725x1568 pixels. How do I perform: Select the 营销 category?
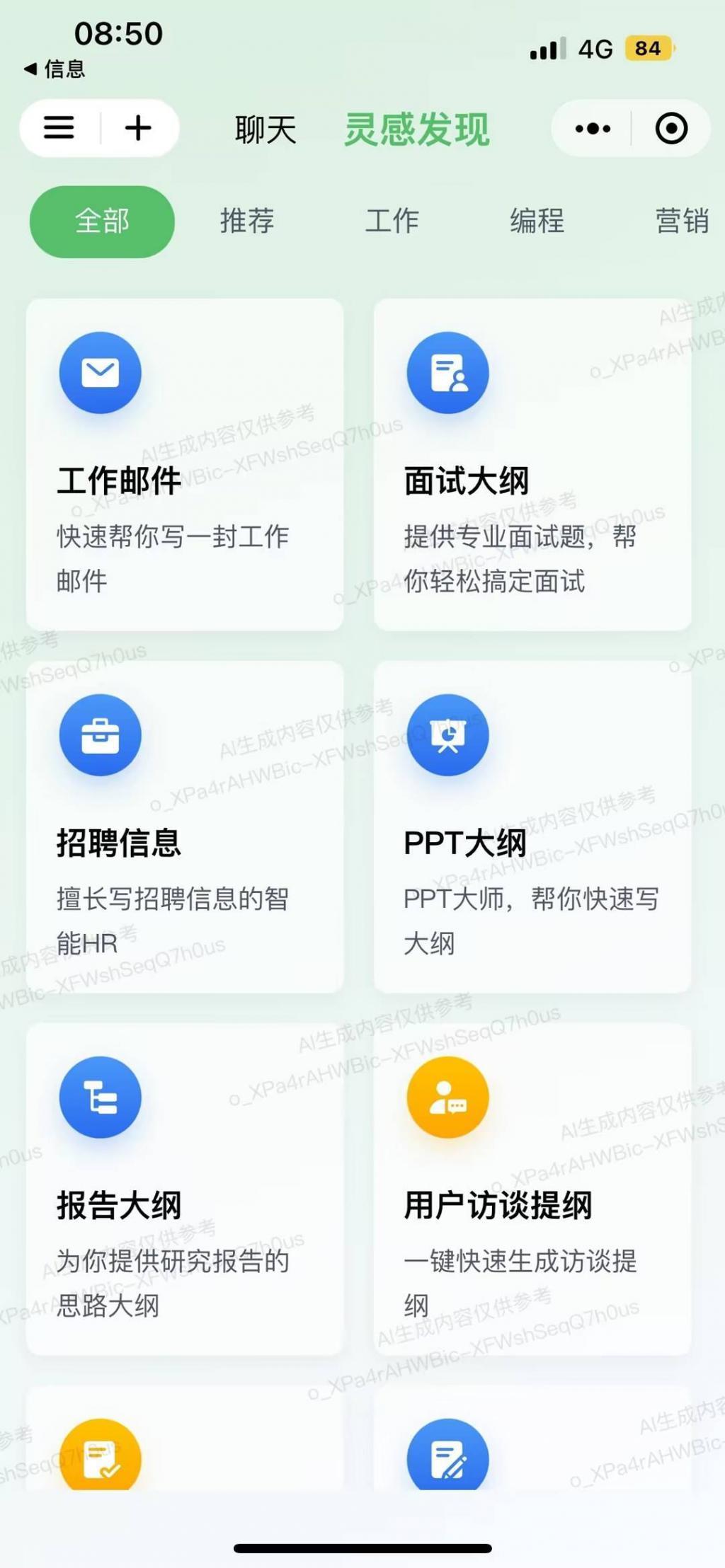tap(683, 221)
